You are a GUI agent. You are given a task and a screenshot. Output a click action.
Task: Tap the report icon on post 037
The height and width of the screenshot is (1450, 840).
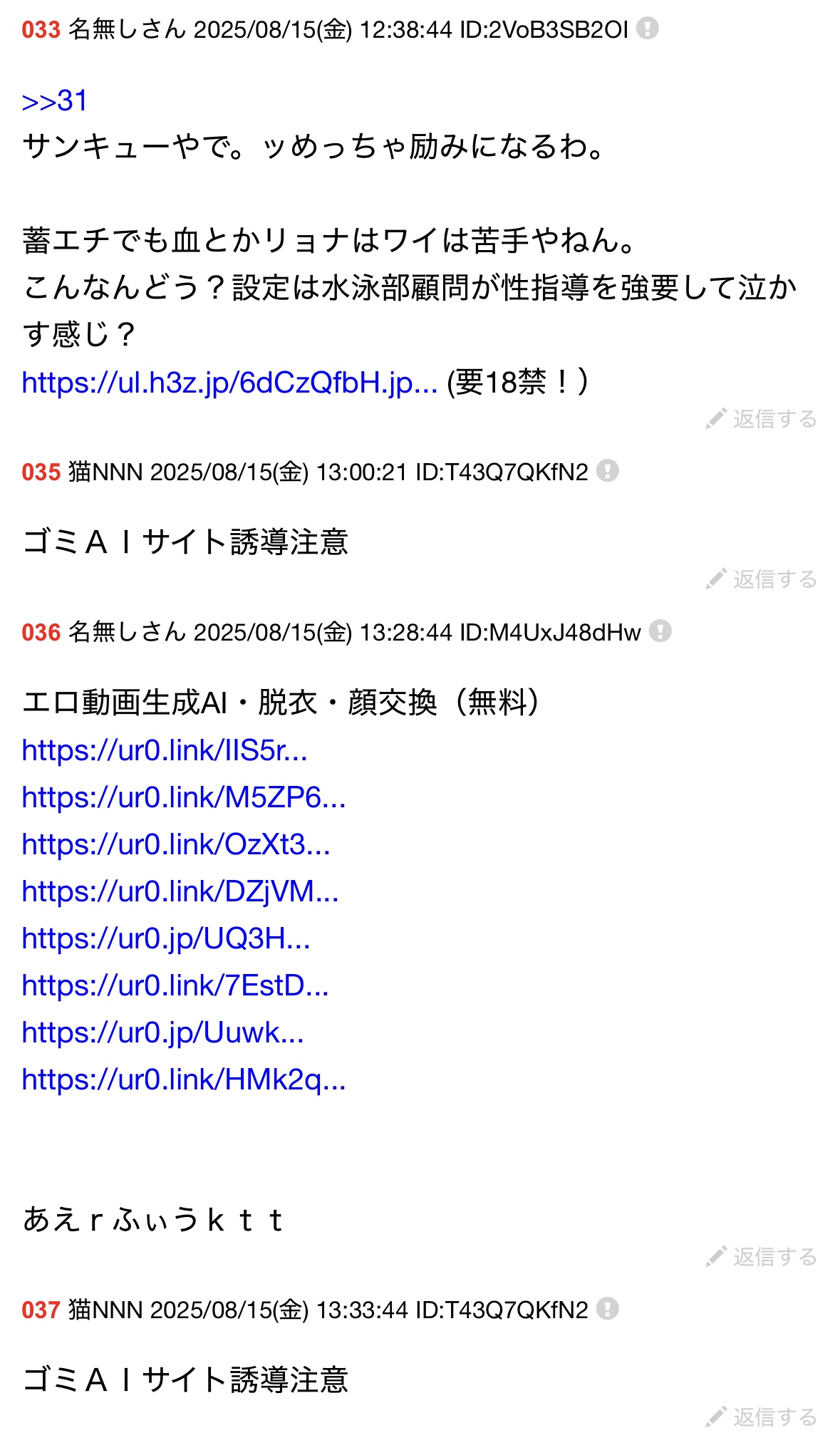(607, 1309)
